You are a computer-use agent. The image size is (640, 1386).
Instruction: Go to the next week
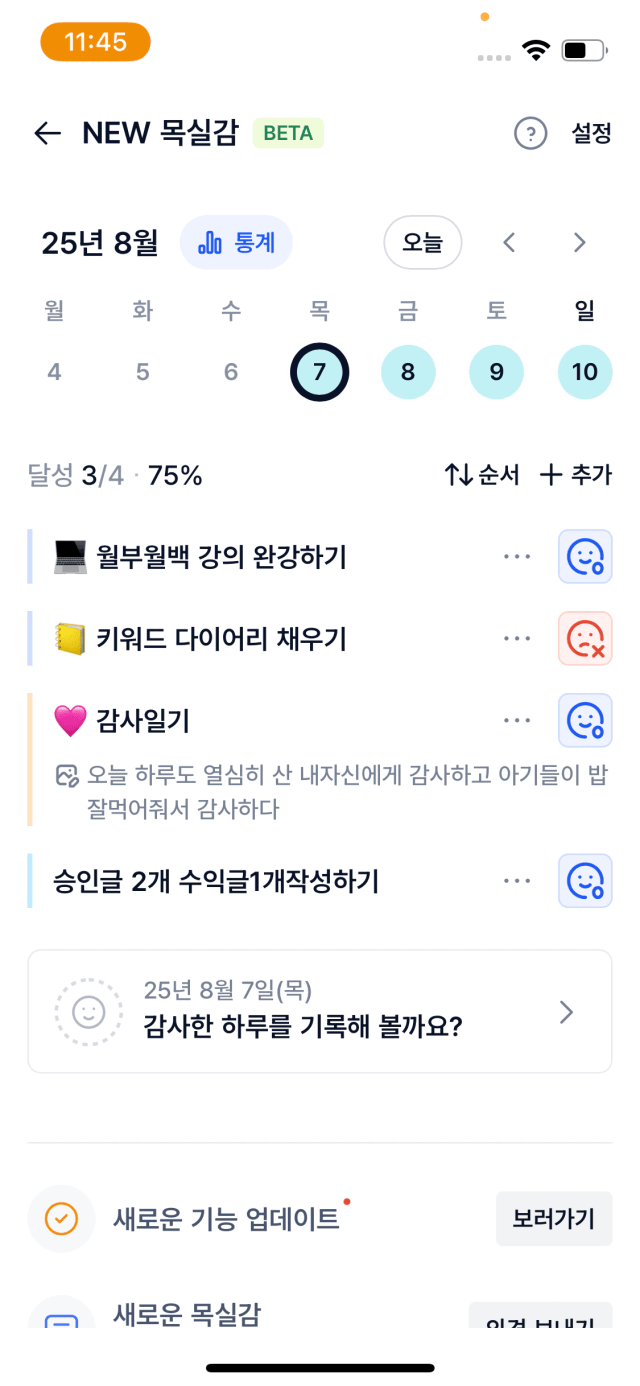click(x=579, y=242)
